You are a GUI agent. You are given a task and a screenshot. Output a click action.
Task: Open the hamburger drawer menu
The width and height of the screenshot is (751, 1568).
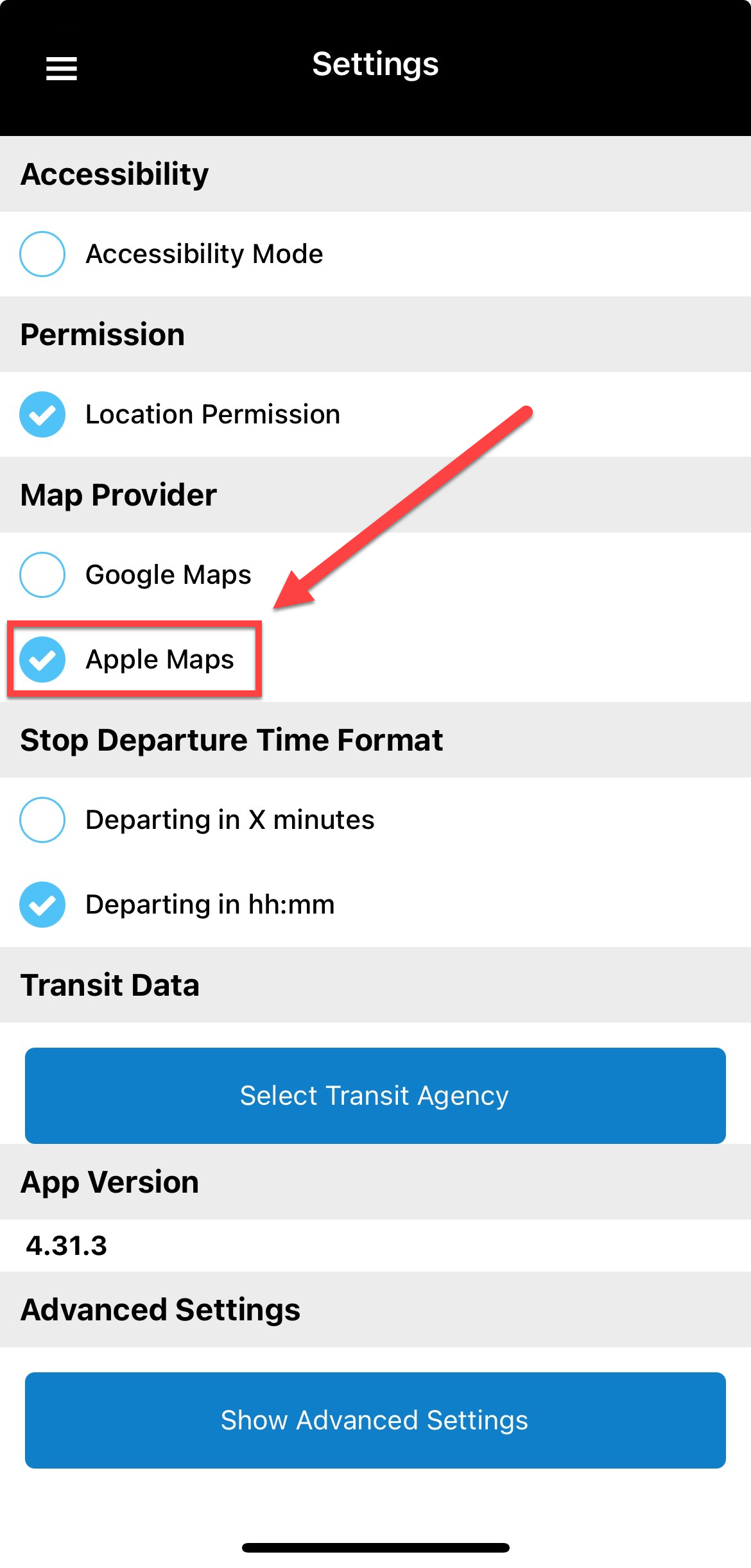pyautogui.click(x=62, y=69)
